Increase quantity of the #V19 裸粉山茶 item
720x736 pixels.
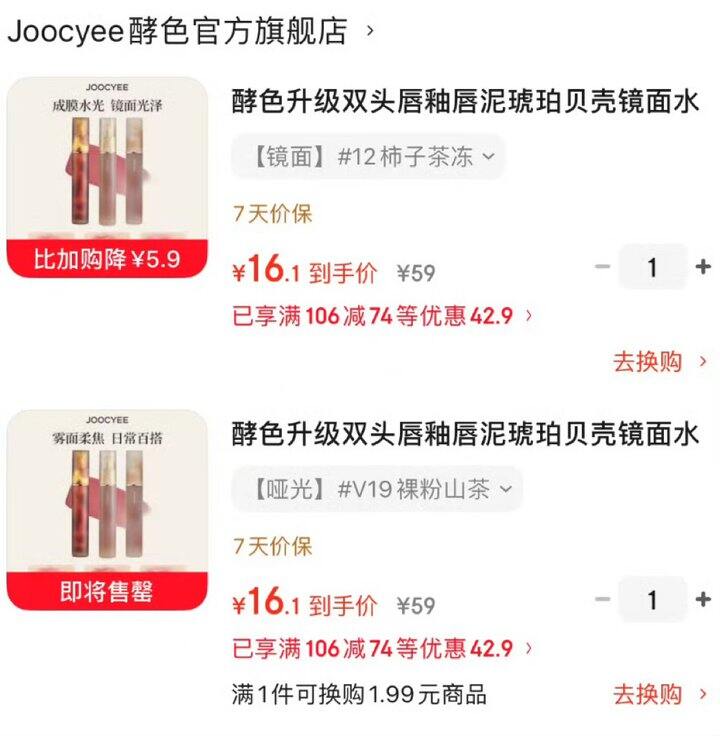703,600
